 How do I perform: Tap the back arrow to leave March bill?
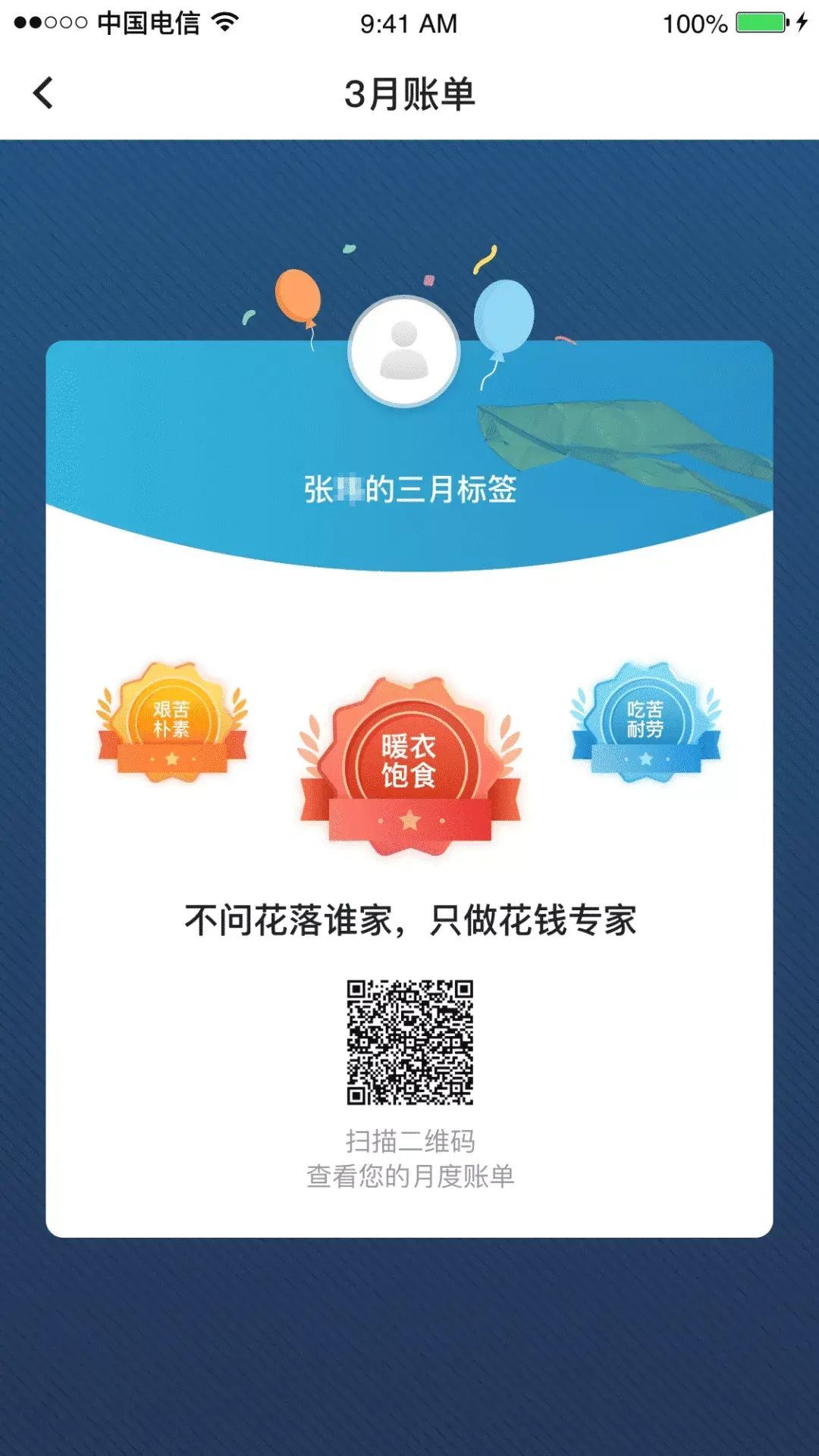(43, 92)
